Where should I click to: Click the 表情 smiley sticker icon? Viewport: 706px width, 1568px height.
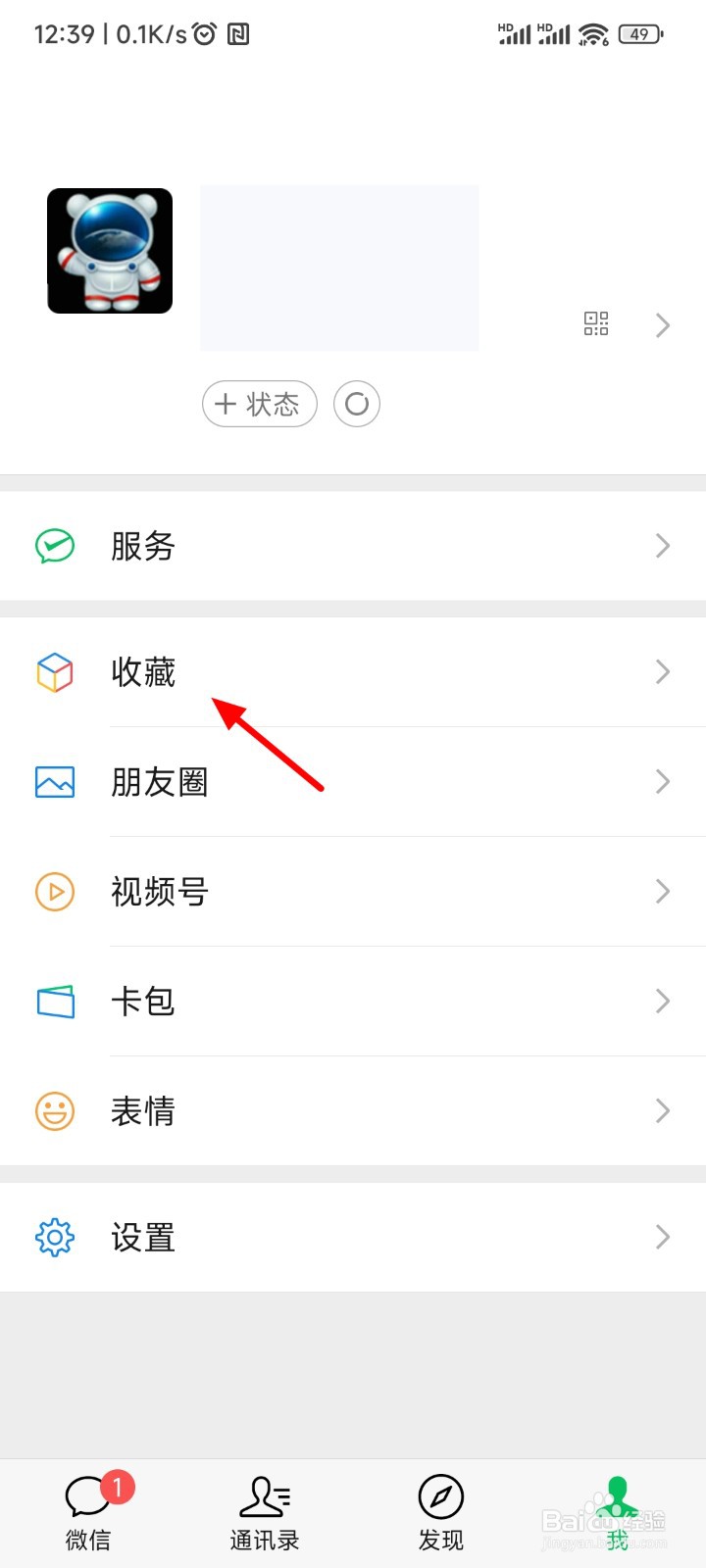[55, 1110]
